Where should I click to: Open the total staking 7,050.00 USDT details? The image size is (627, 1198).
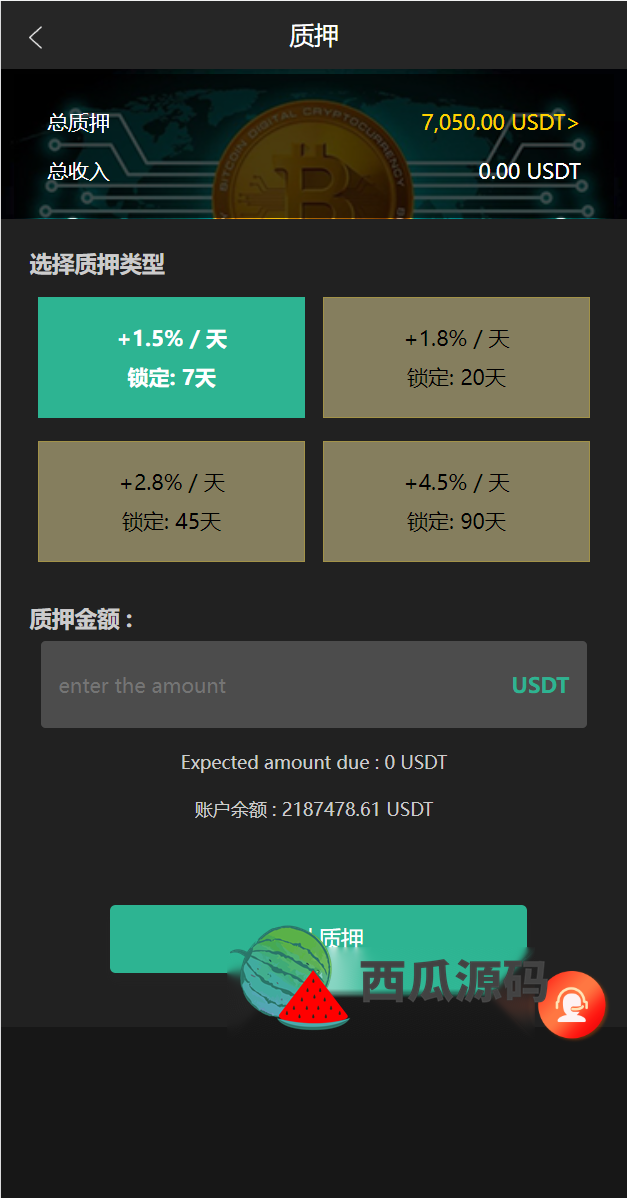click(499, 122)
